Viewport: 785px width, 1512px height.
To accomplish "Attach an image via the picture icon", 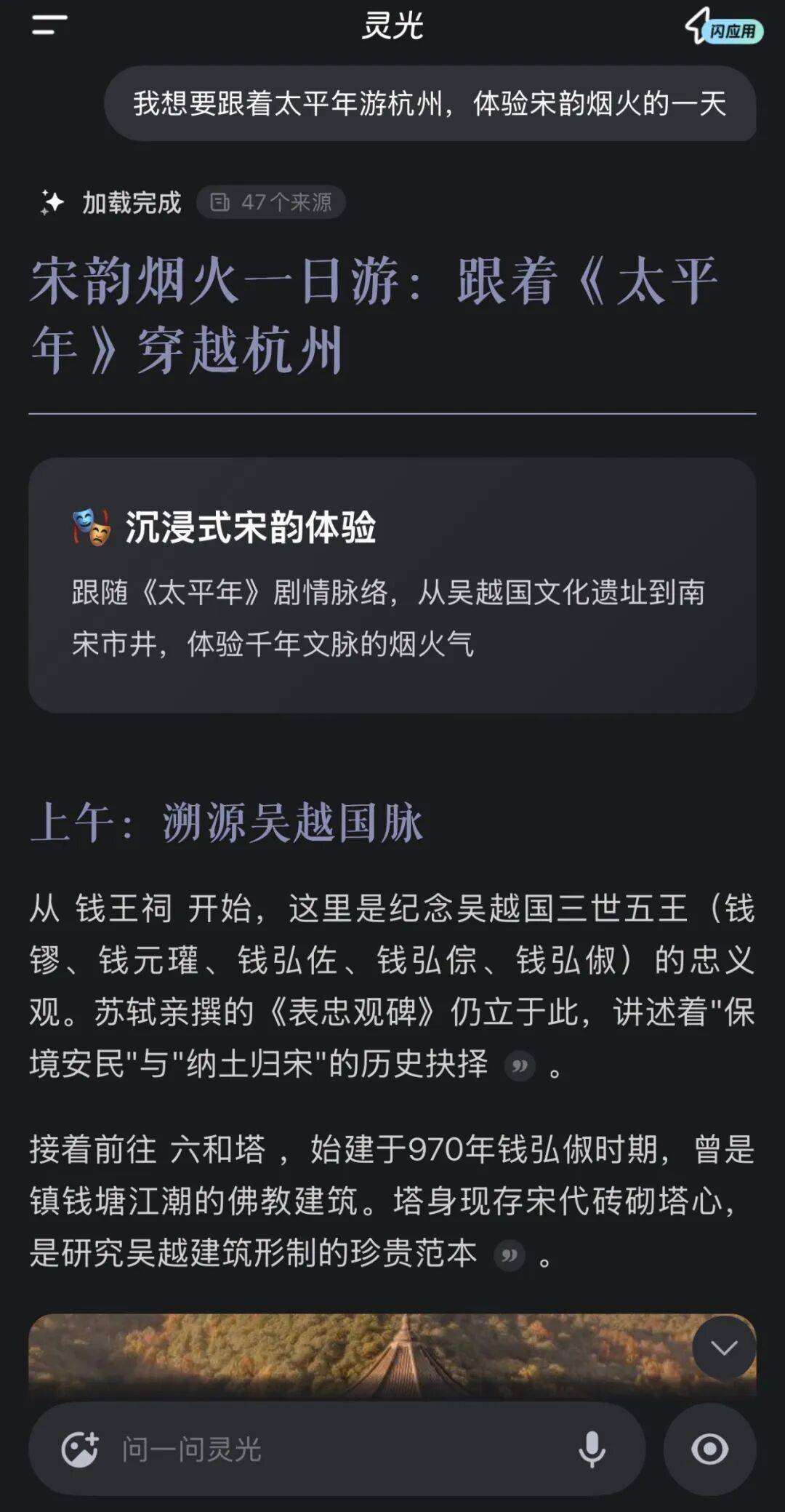I will pos(80,1449).
